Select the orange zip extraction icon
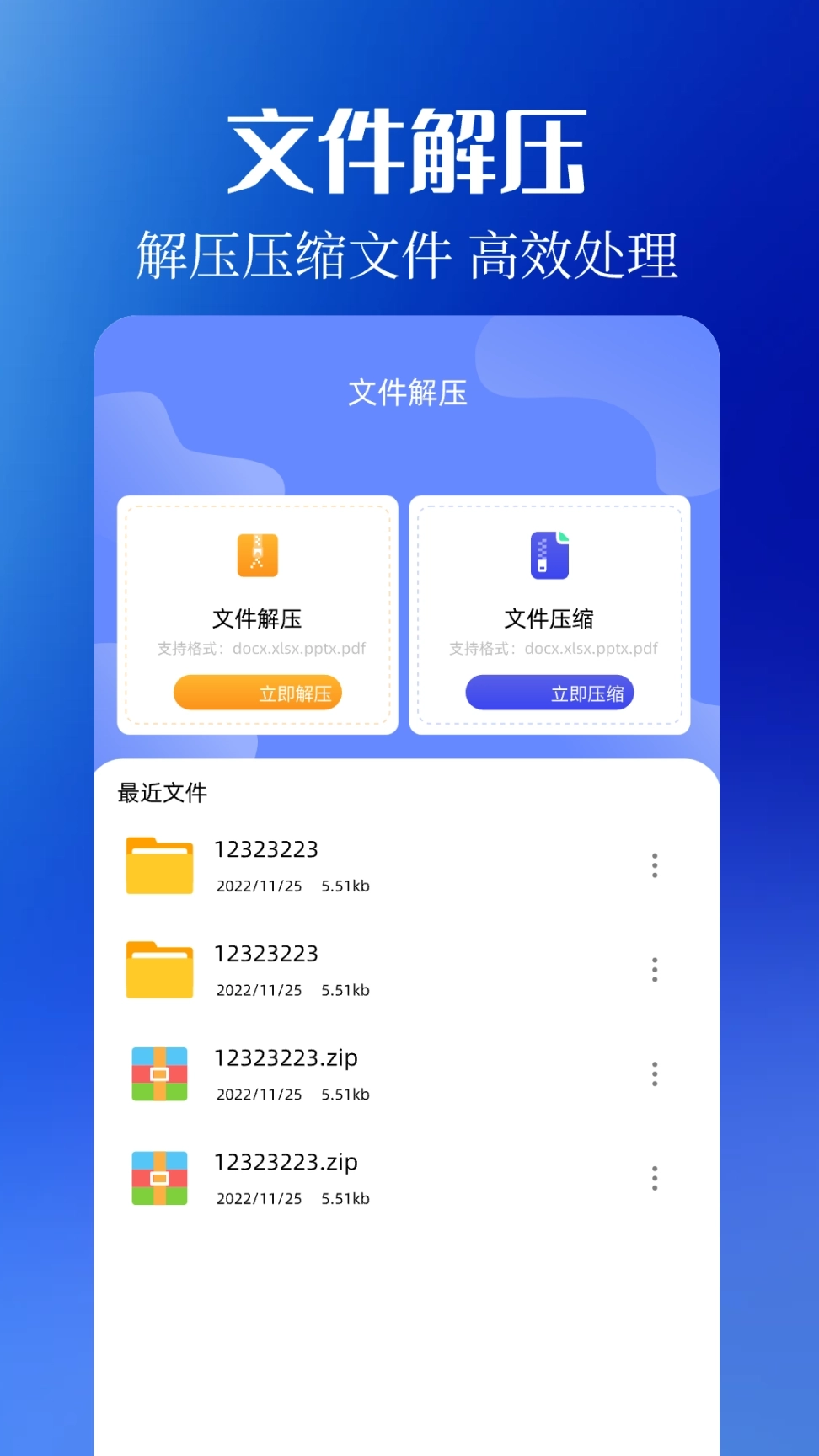Viewport: 819px width, 1456px height. [x=256, y=554]
